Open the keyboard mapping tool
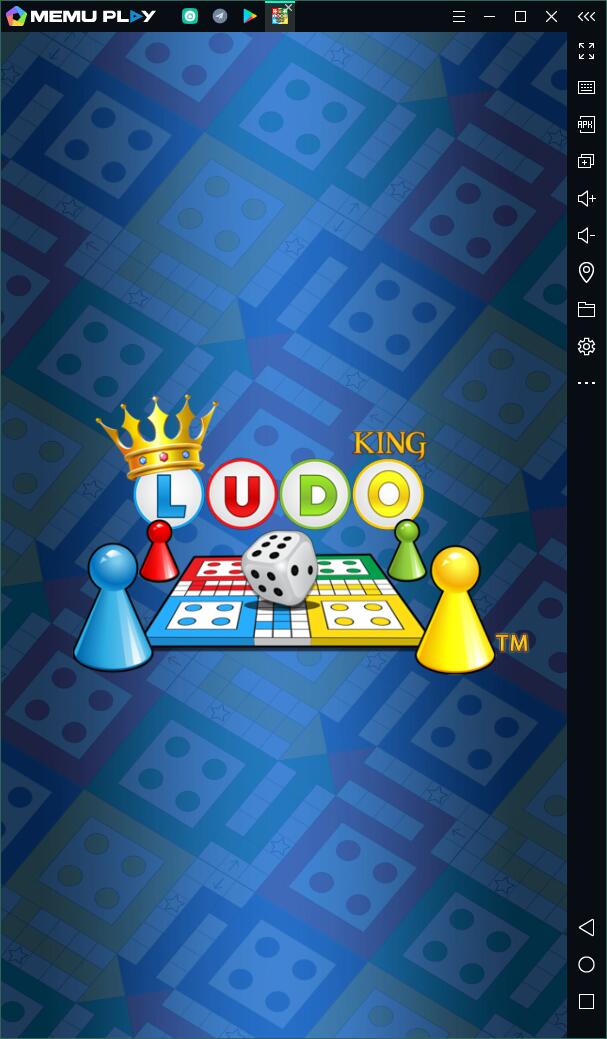The width and height of the screenshot is (607, 1039). point(586,88)
